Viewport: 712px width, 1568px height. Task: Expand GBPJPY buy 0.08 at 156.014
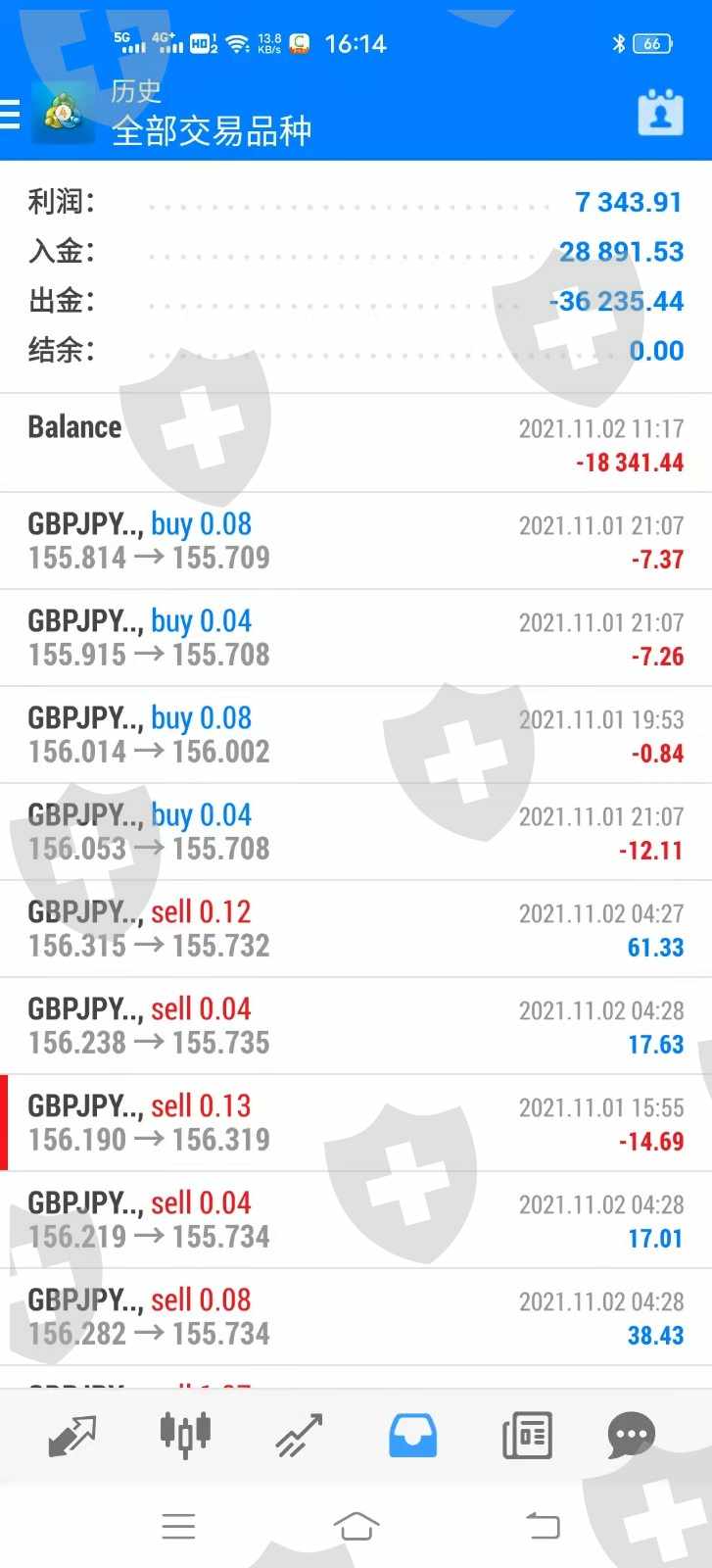pos(356,734)
